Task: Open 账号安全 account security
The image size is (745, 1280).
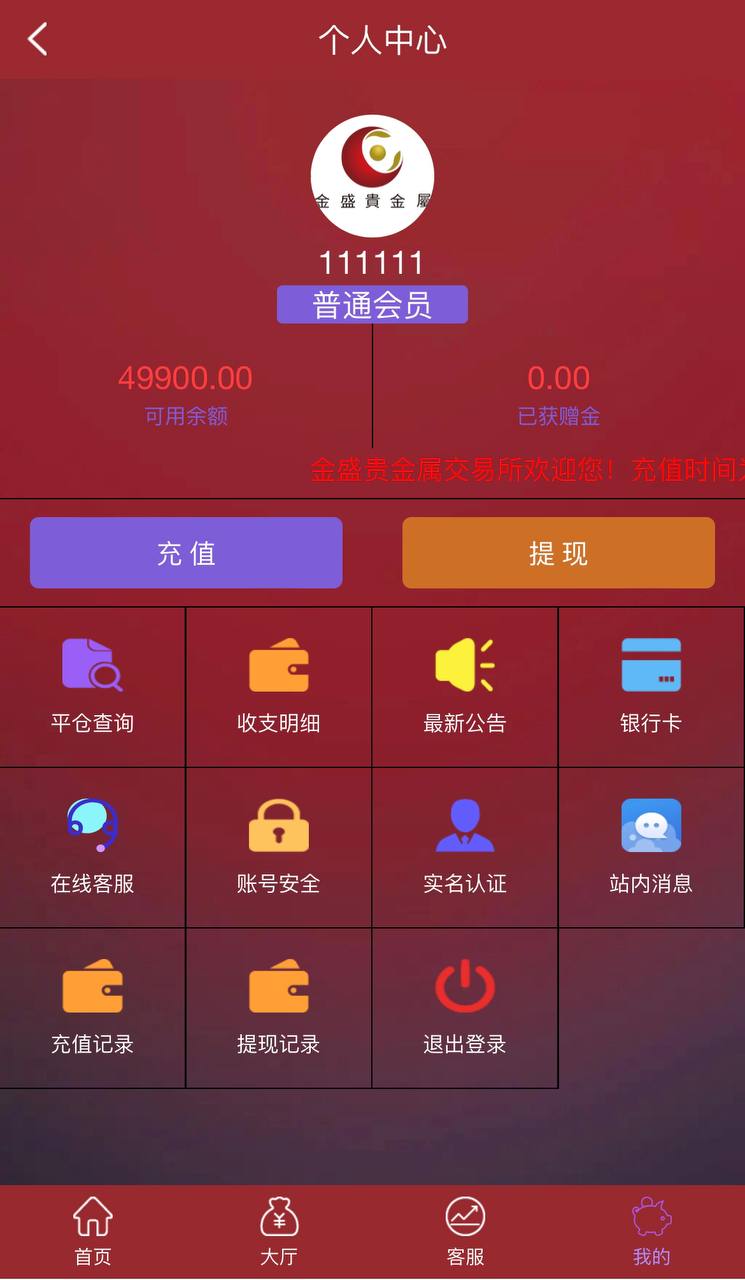Action: coord(278,847)
